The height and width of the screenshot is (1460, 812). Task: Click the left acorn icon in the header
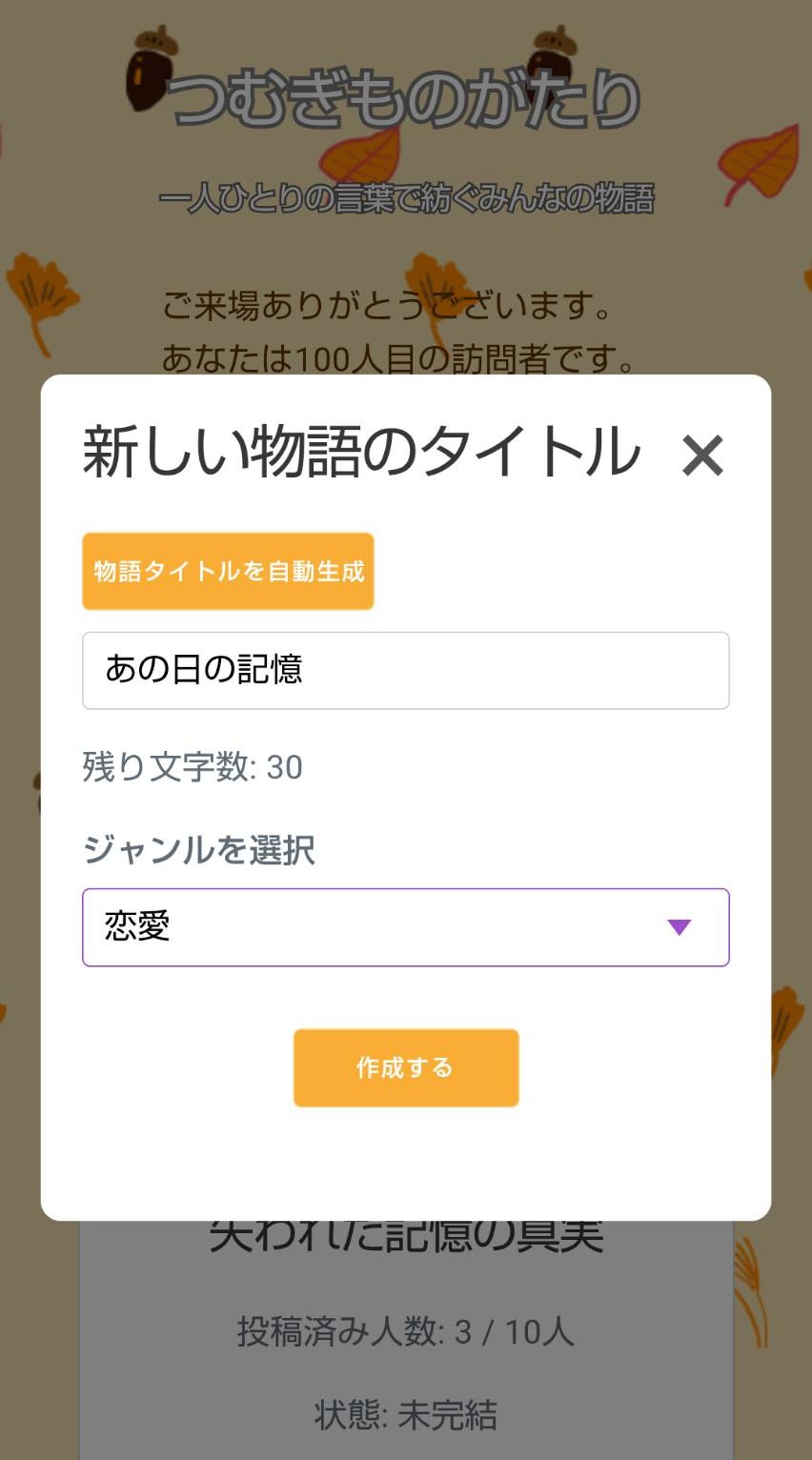click(152, 67)
